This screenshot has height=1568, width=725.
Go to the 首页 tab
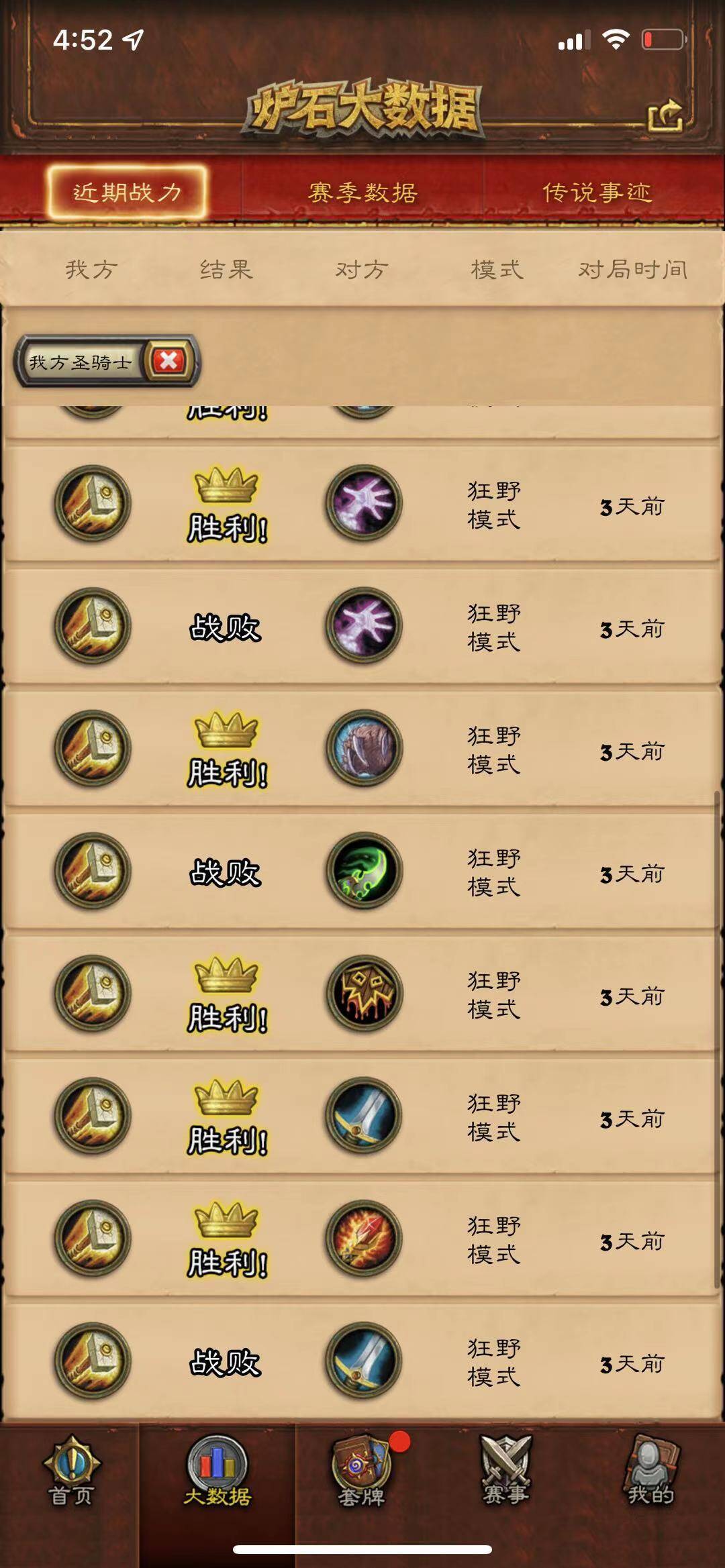70,1471
